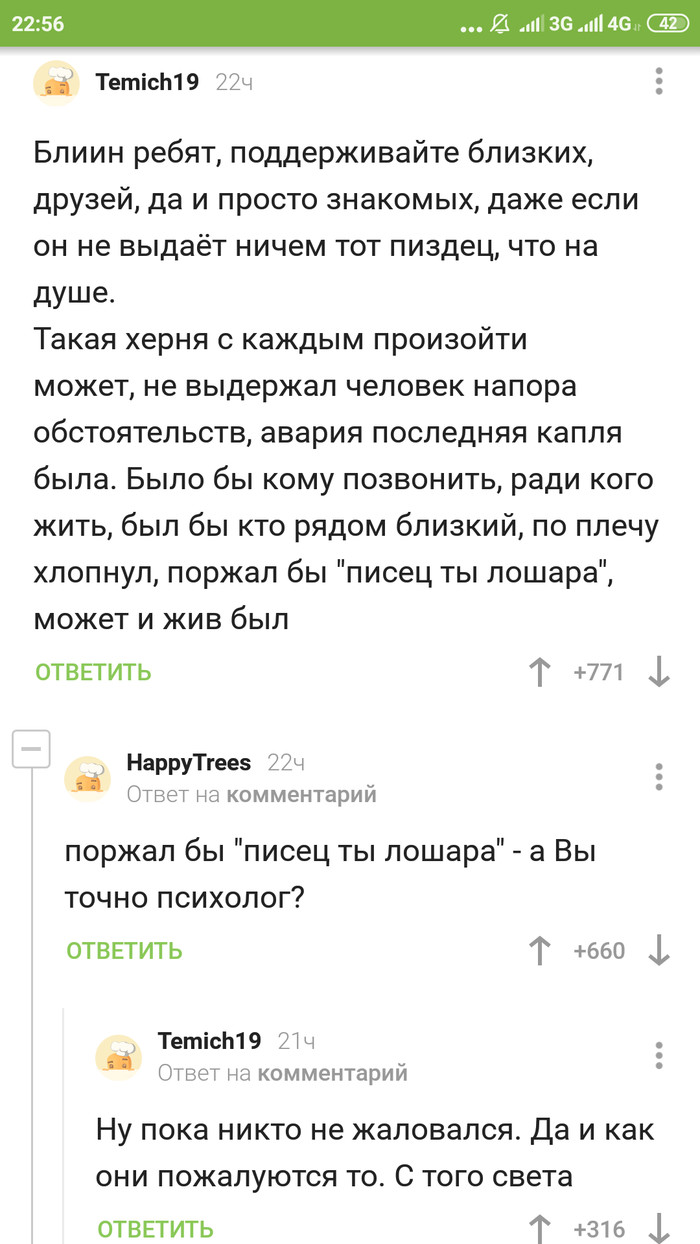
Task: Reply to Temich19's comment rated +771
Action: click(93, 672)
